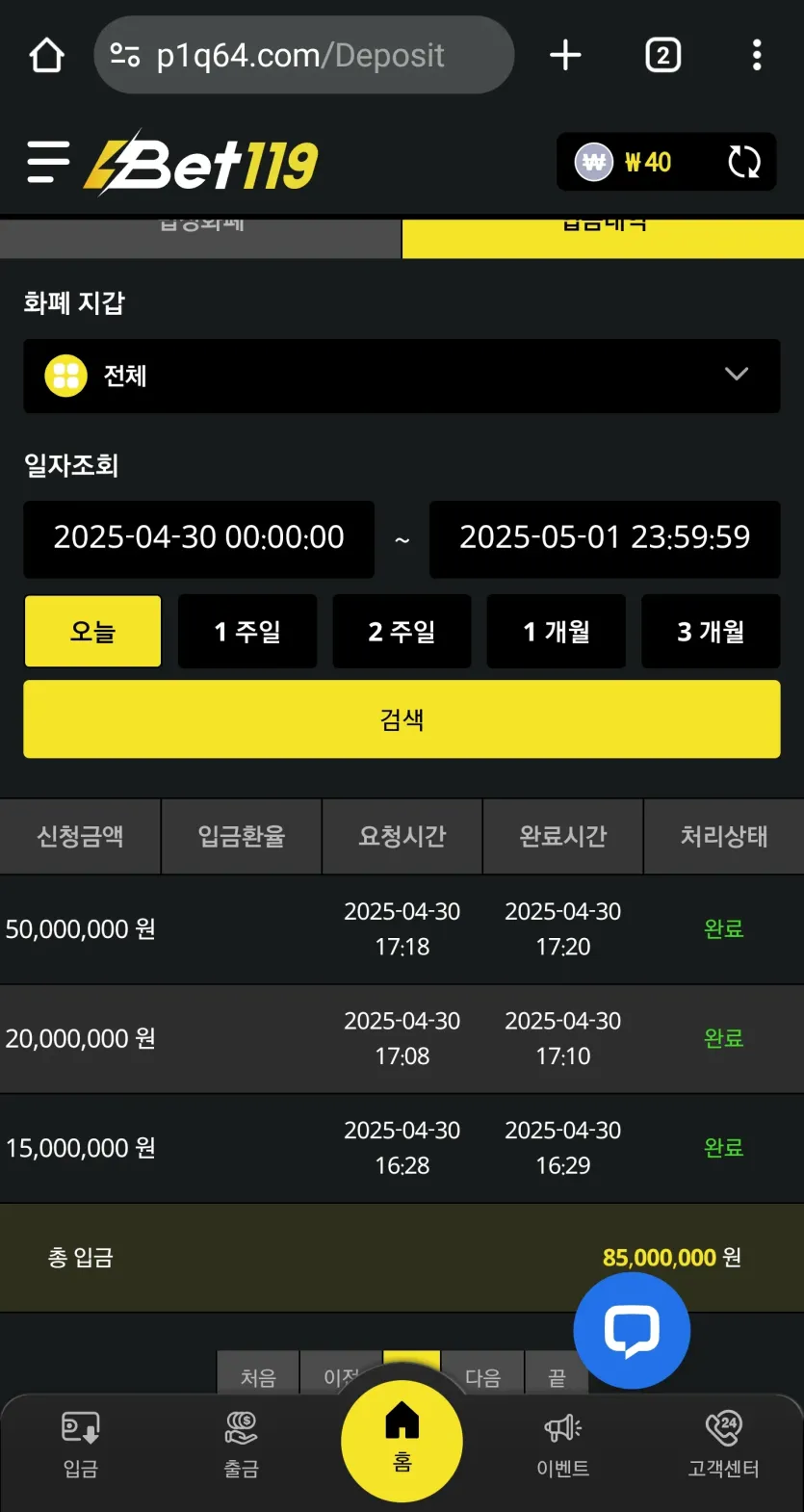804x1512 pixels.
Task: Open the tab switcher showing 2
Action: pyautogui.click(x=662, y=56)
